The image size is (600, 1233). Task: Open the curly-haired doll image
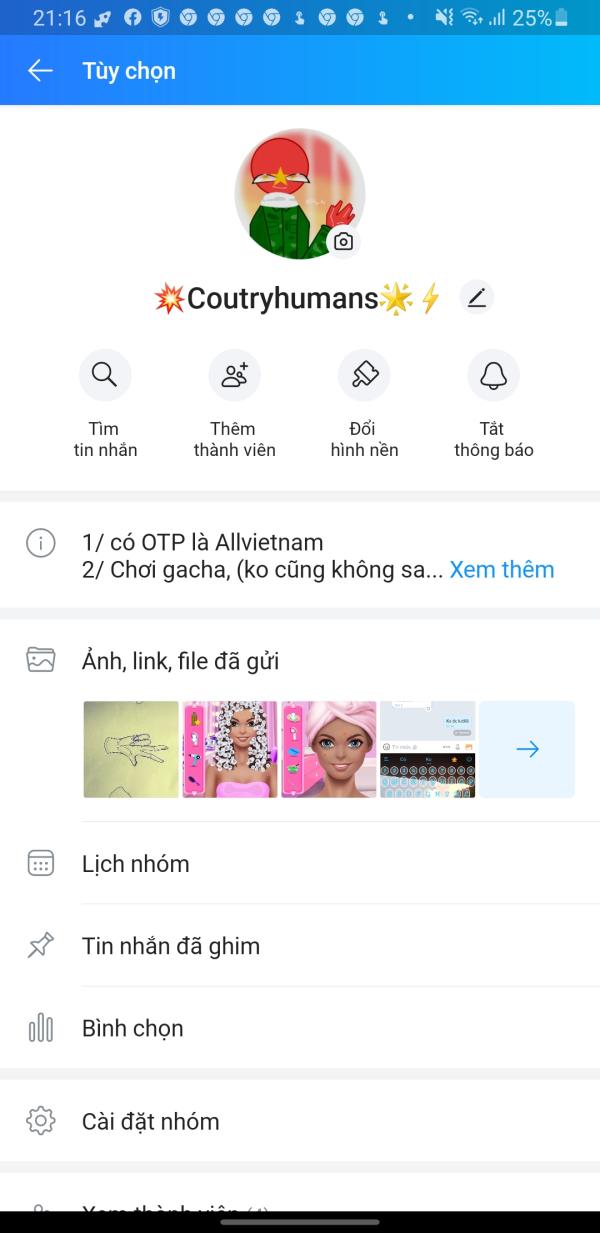tap(230, 749)
